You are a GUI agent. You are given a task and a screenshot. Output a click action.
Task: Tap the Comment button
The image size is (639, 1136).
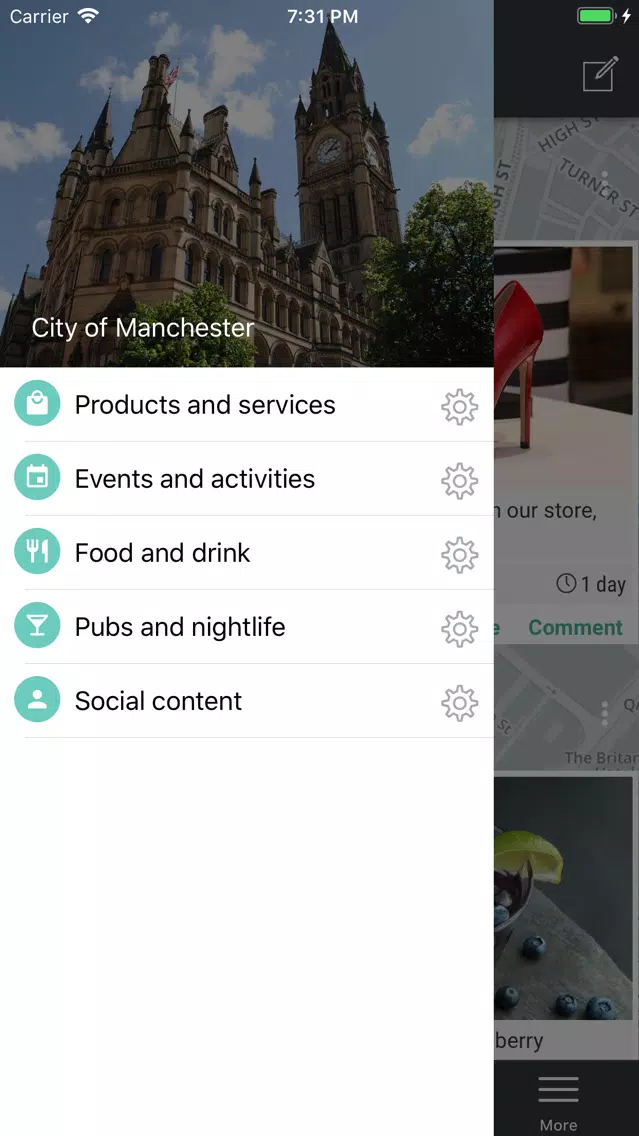point(575,627)
